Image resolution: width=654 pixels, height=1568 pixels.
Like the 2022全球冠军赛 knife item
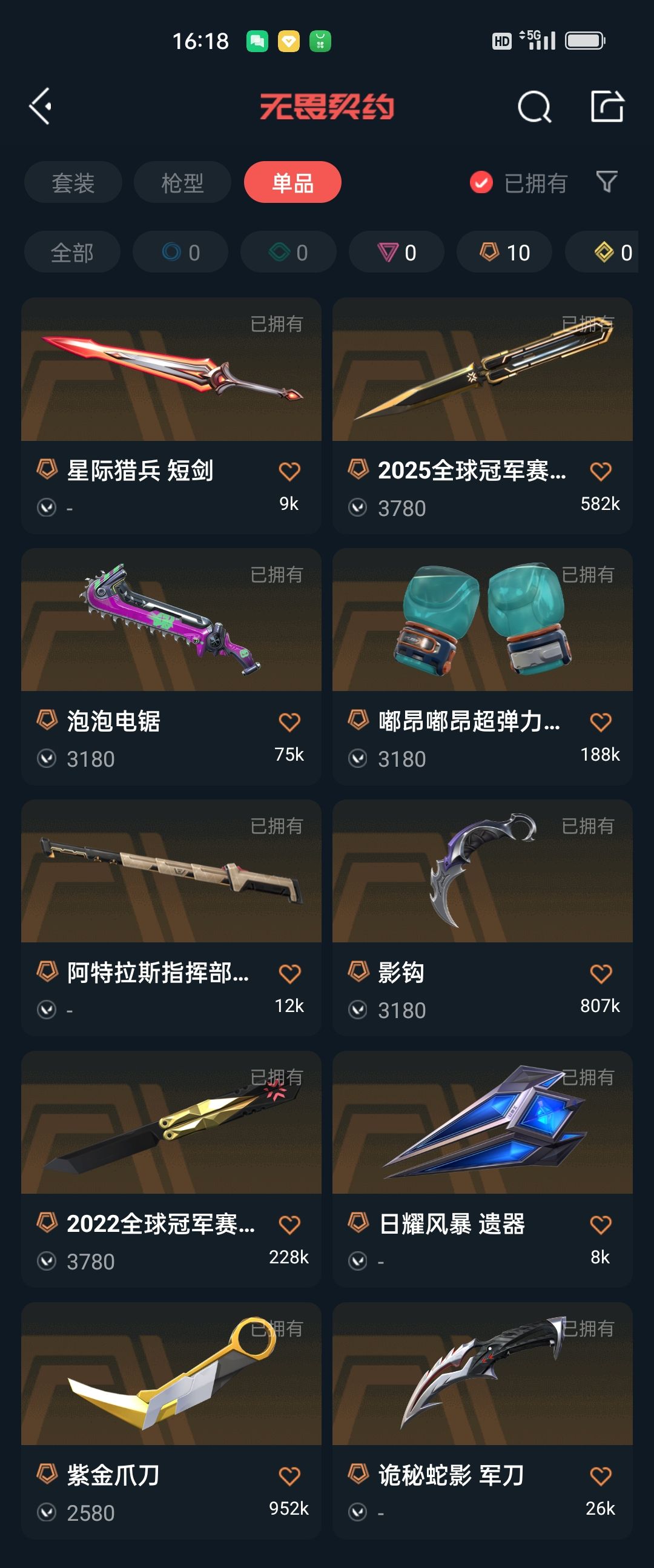point(289,1225)
